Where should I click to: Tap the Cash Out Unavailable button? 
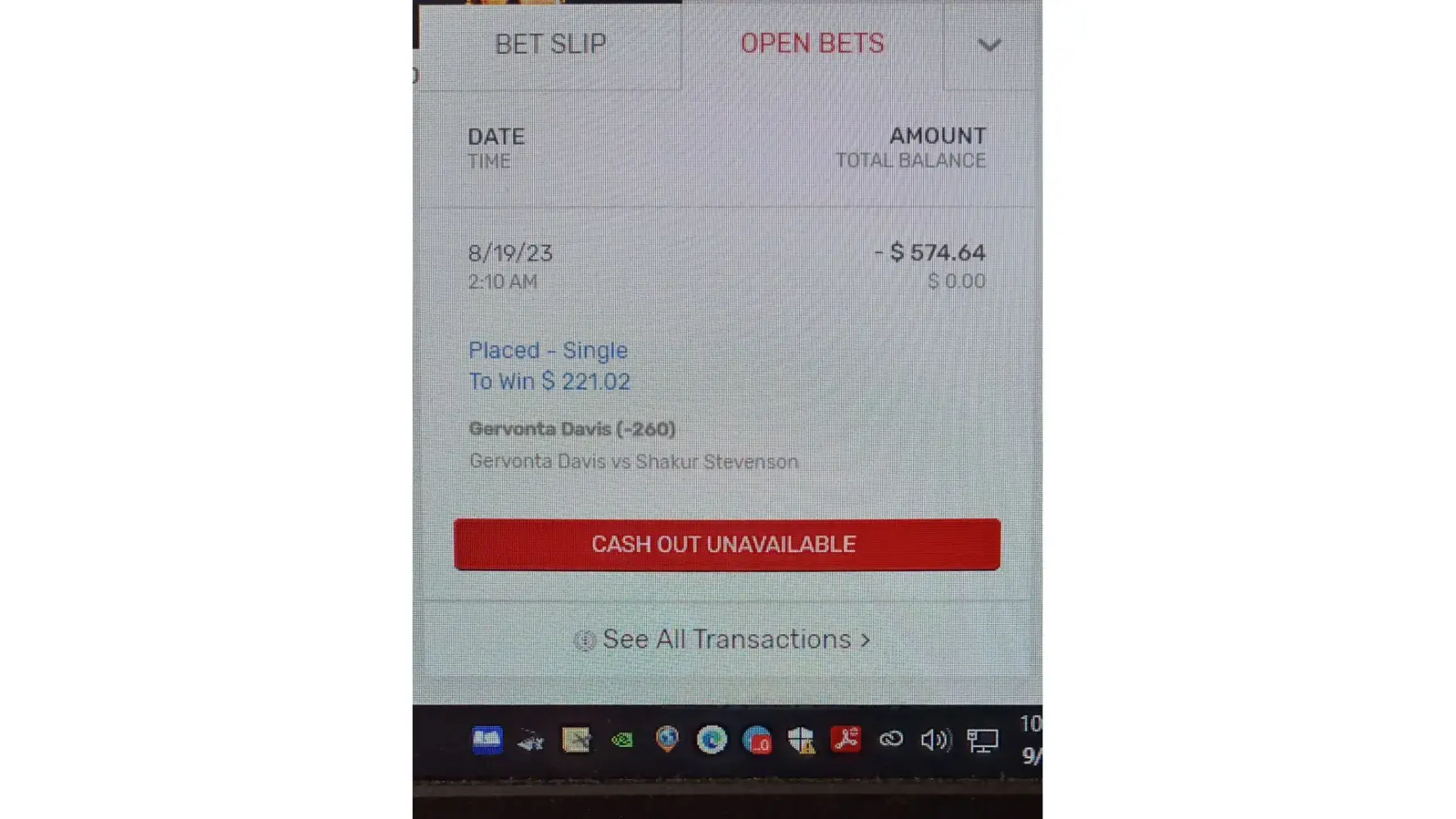coord(726,545)
